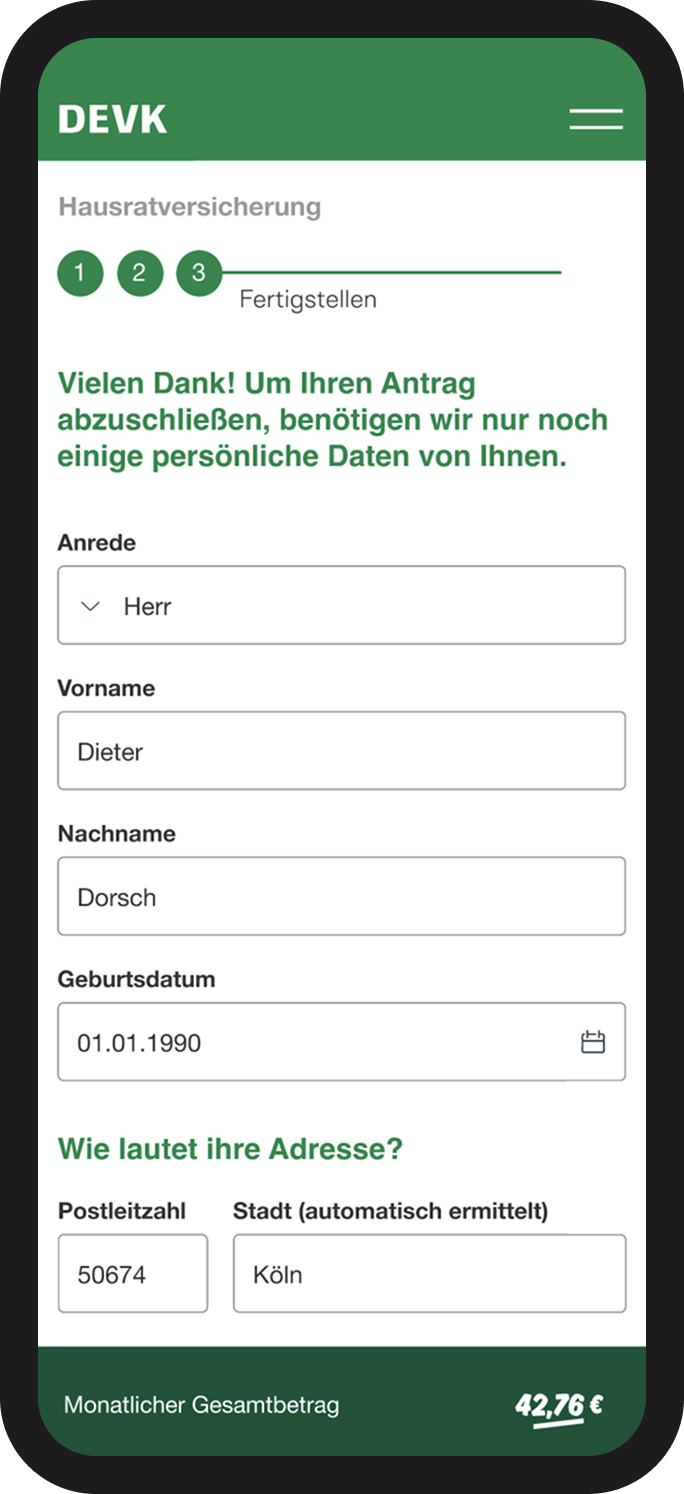Edit the Postleitzahl field

pyautogui.click(x=133, y=1274)
